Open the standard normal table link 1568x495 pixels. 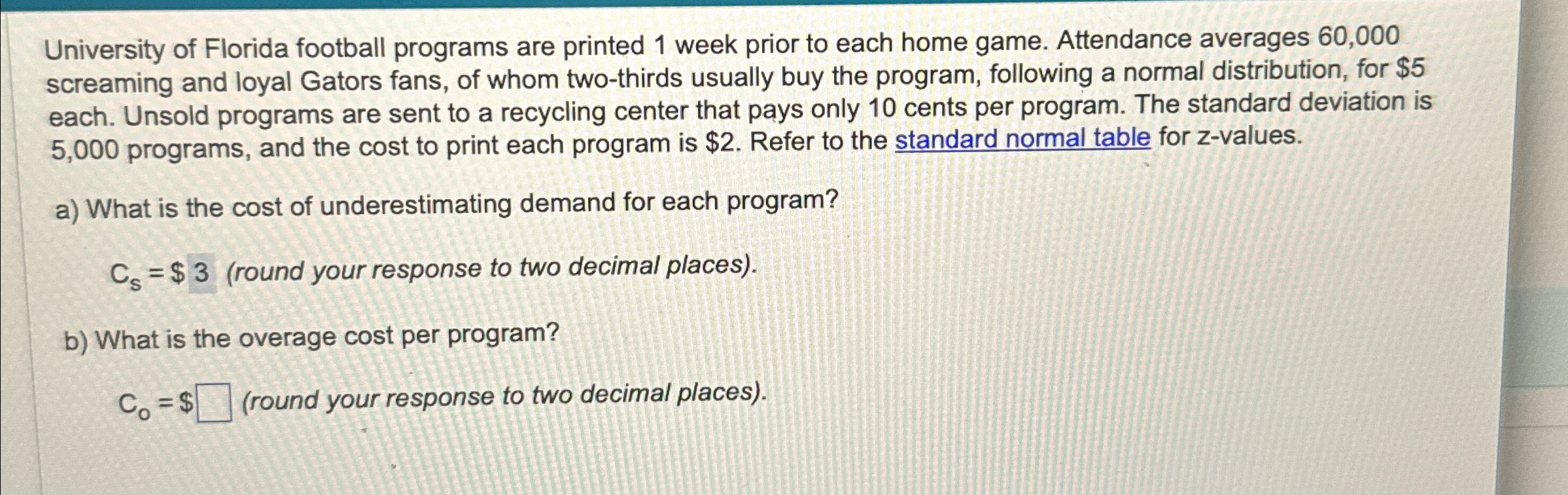tap(1022, 139)
